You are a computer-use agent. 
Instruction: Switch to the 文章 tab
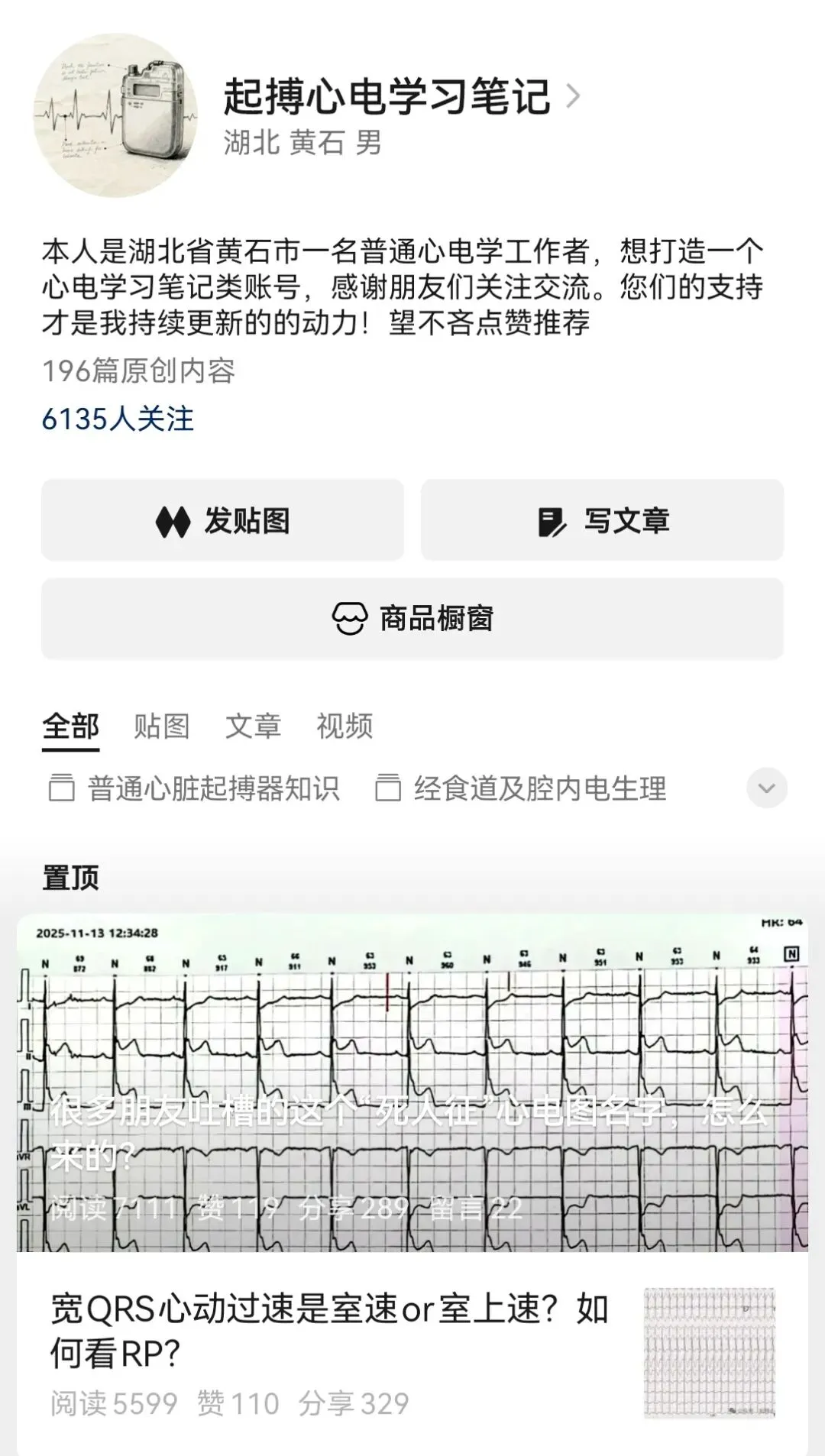pos(254,726)
